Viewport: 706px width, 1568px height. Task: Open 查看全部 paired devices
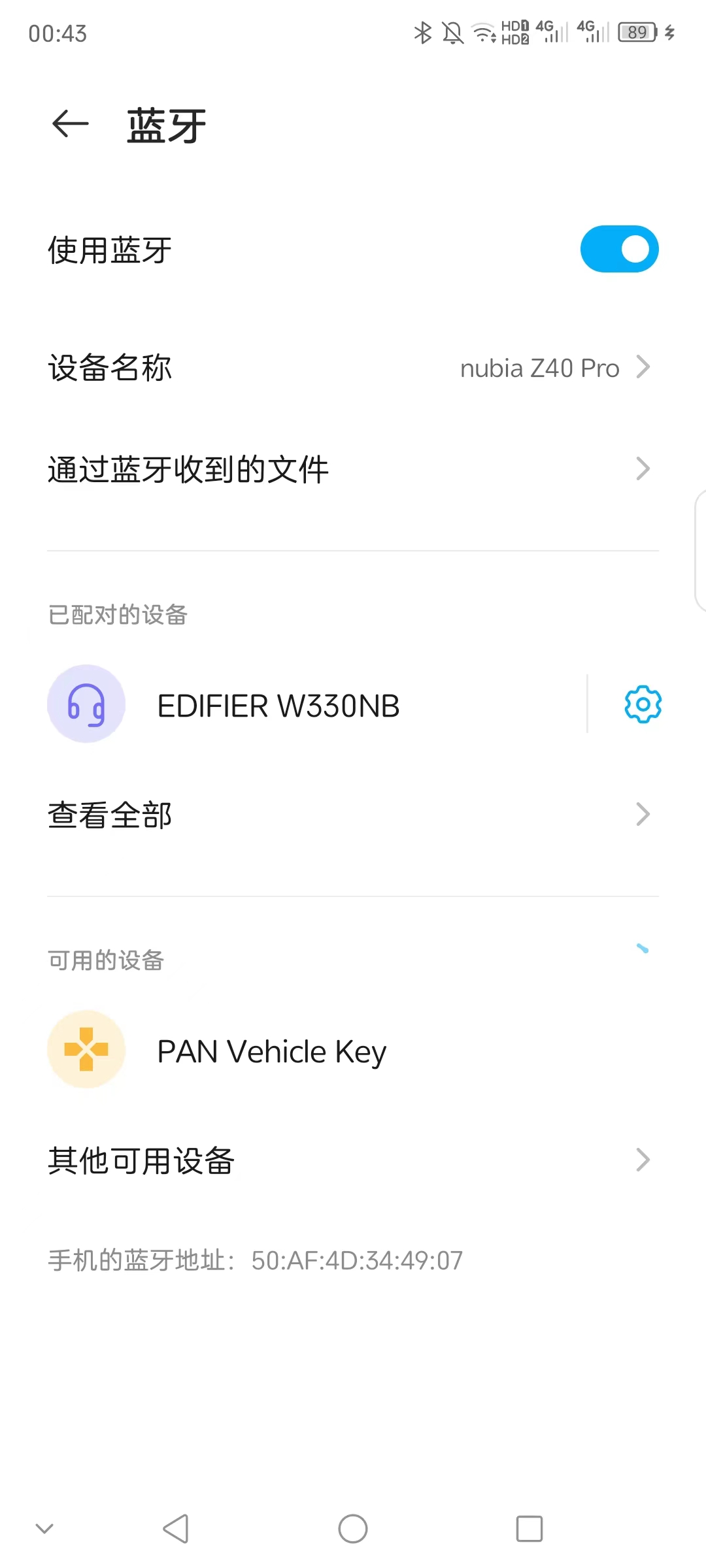tap(353, 815)
